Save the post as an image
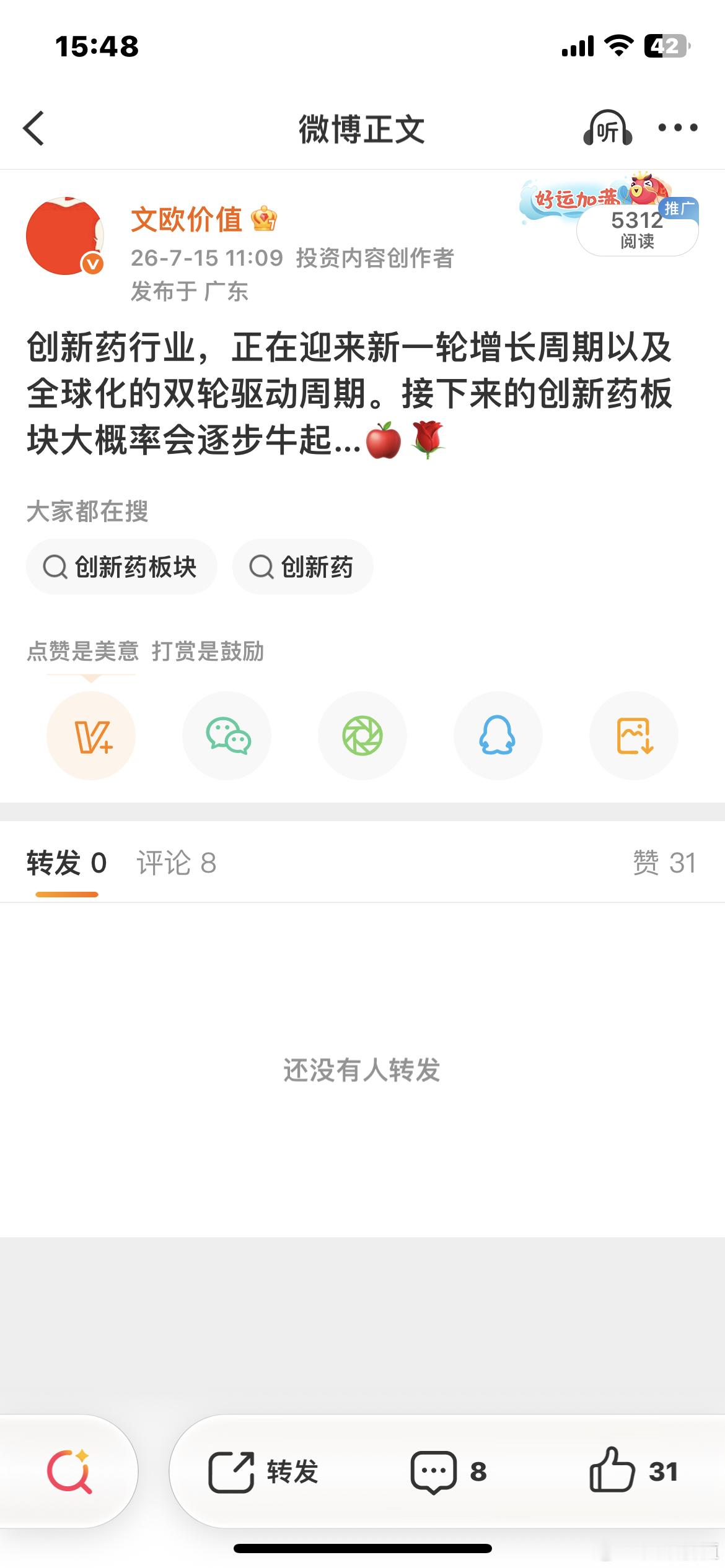 pyautogui.click(x=634, y=736)
